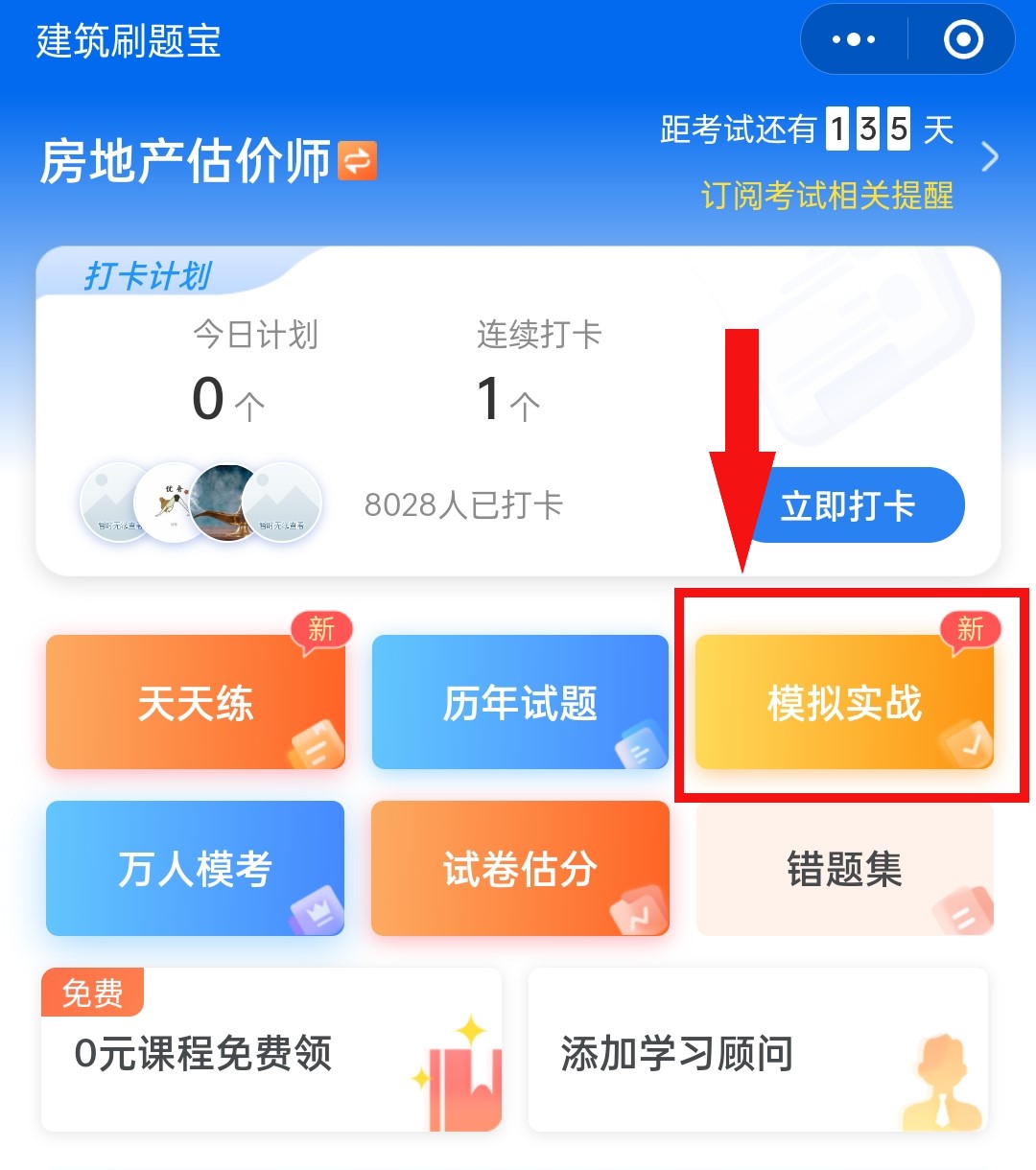Viewport: 1036px width, 1170px height.
Task: Close the mini program via circle icon
Action: point(963,40)
